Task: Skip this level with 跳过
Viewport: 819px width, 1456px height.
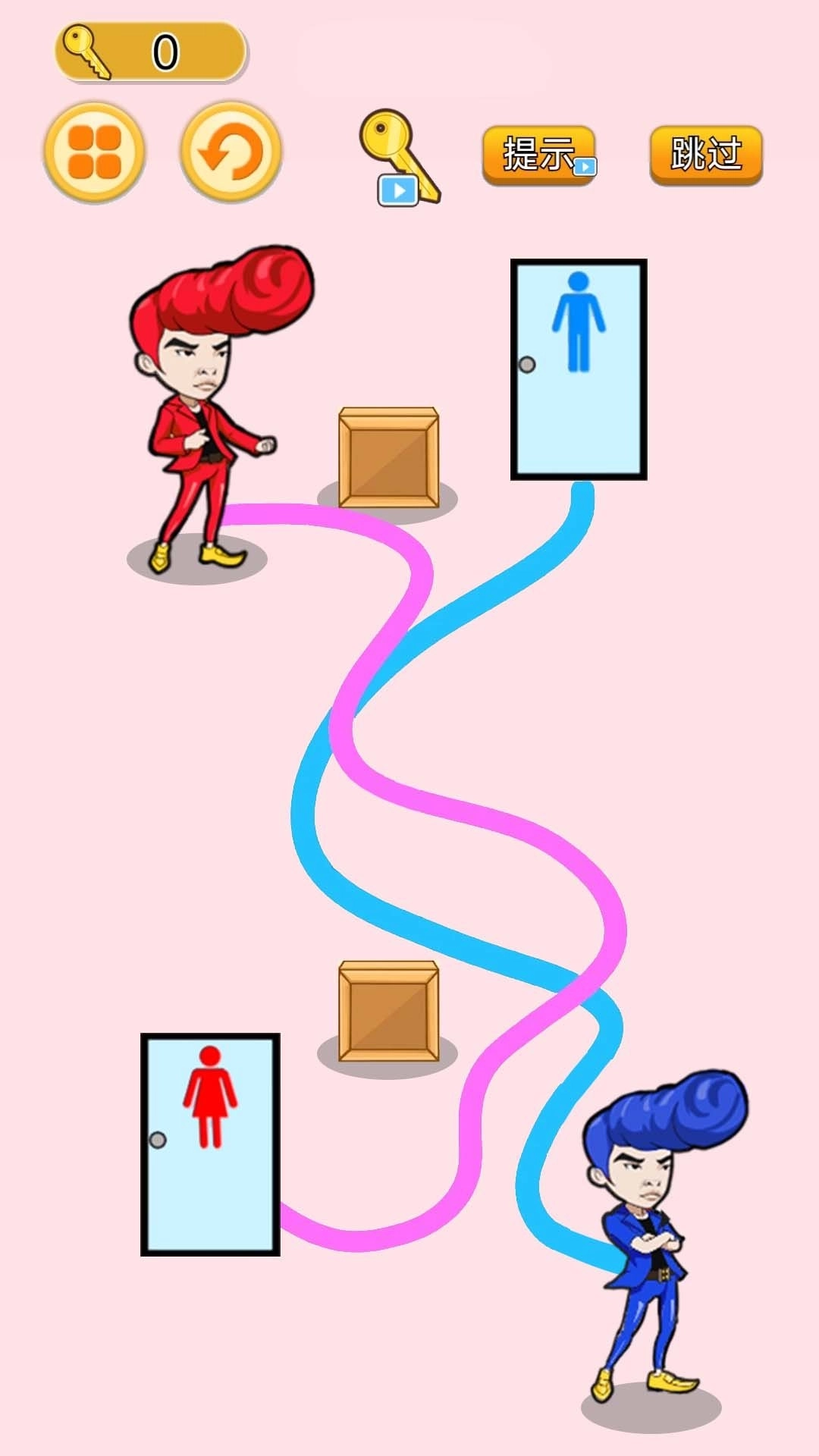Action: (x=706, y=155)
